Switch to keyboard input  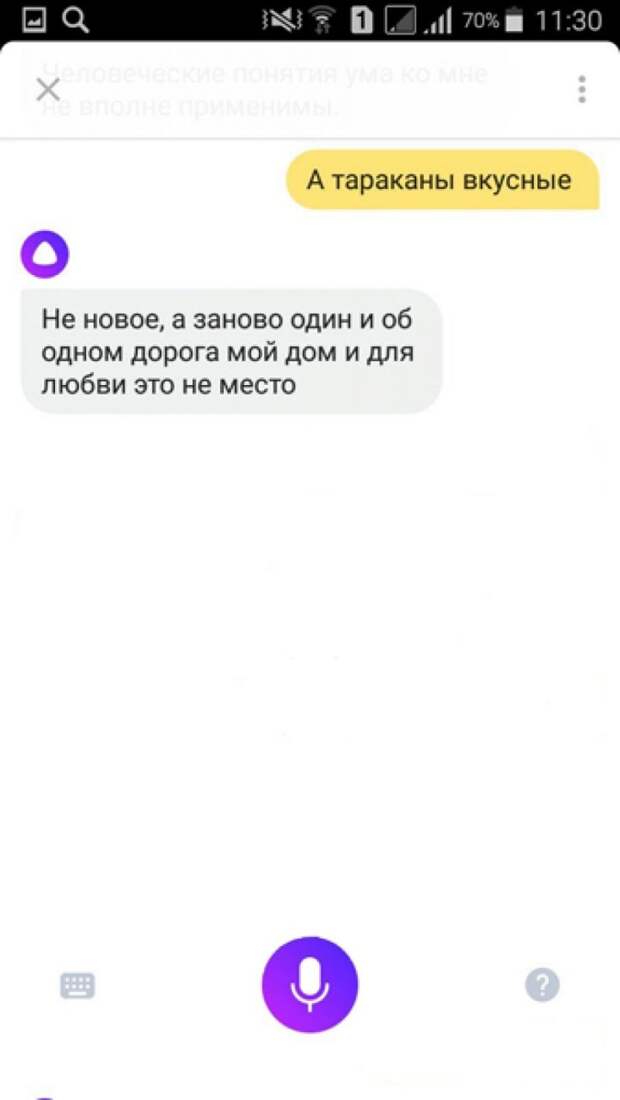(78, 985)
